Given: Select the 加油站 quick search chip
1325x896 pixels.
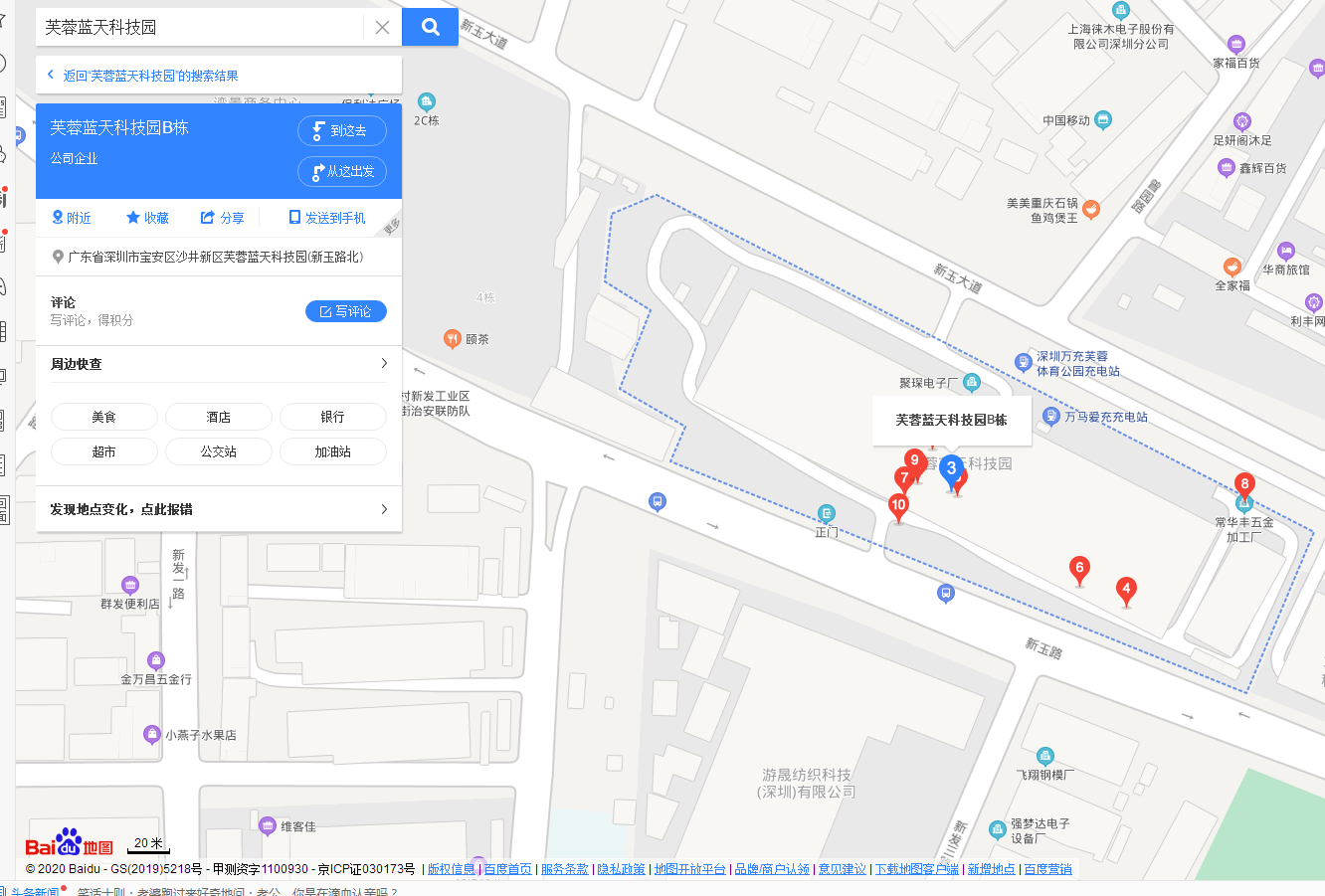Looking at the screenshot, I should [332, 451].
